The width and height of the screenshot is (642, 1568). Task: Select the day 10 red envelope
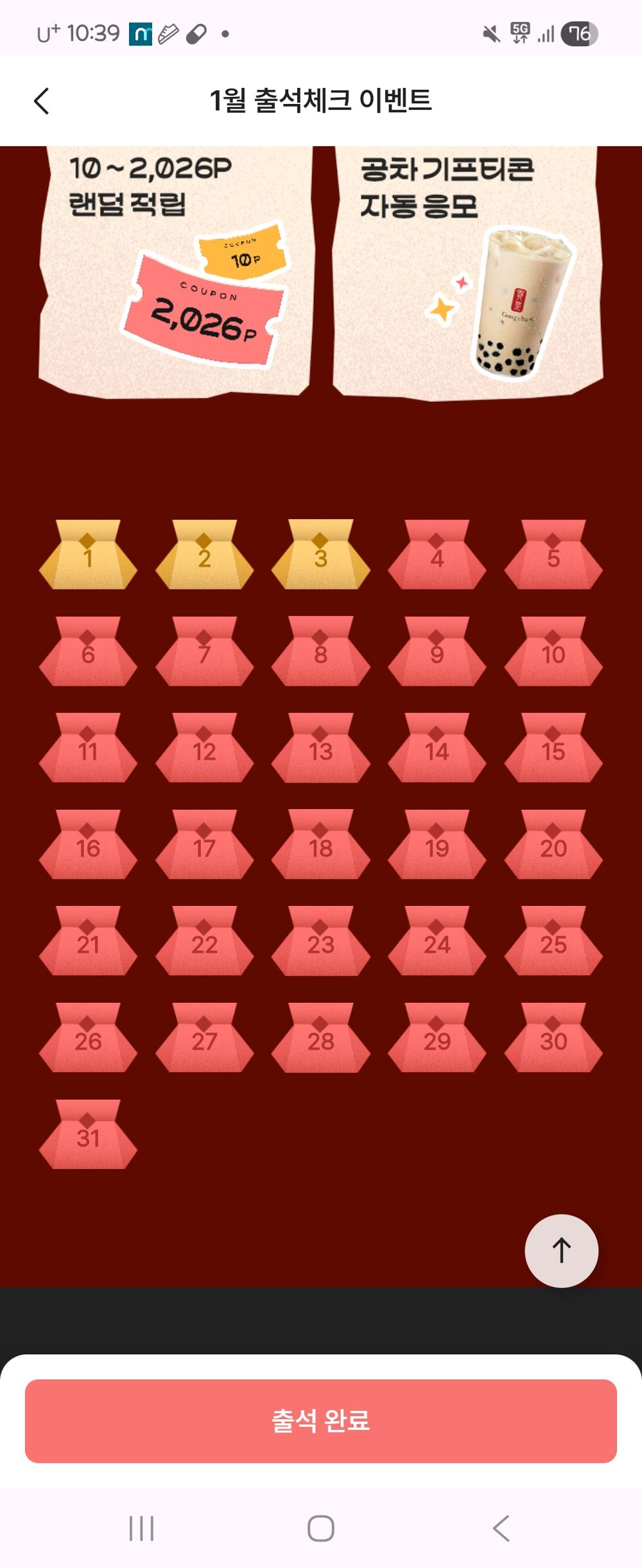point(553,652)
